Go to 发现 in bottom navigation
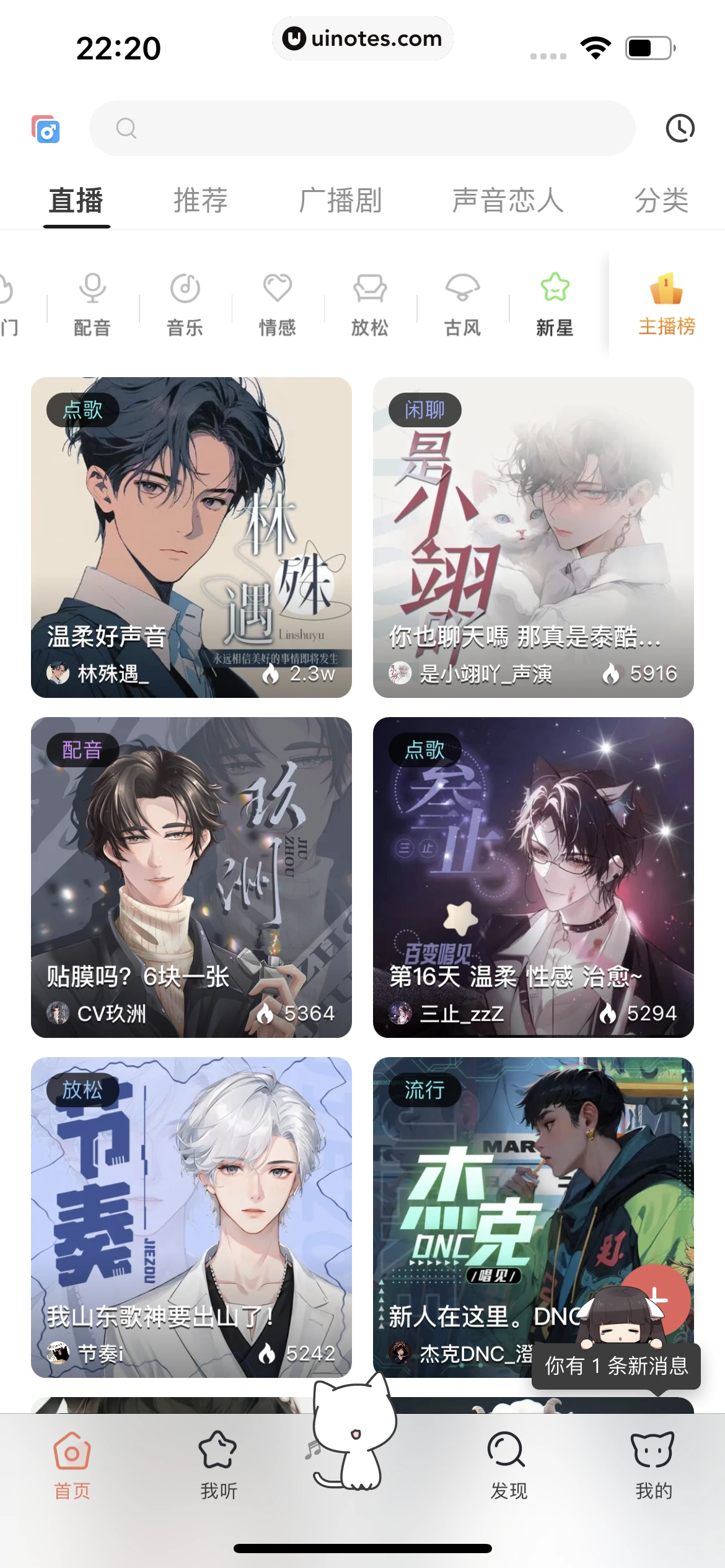The height and width of the screenshot is (1568, 725). point(508,1465)
